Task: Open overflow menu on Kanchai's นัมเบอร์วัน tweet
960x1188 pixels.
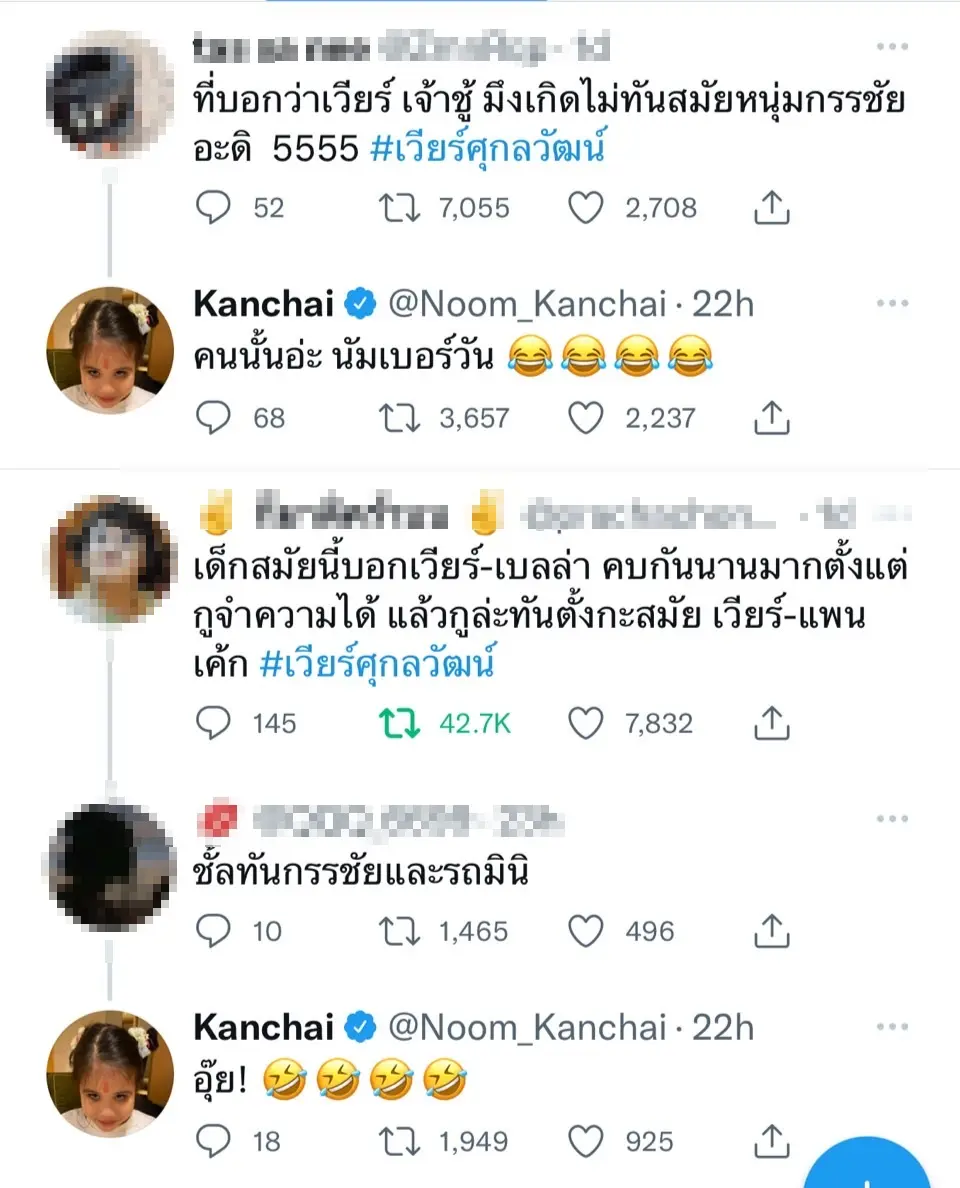Action: click(x=891, y=304)
